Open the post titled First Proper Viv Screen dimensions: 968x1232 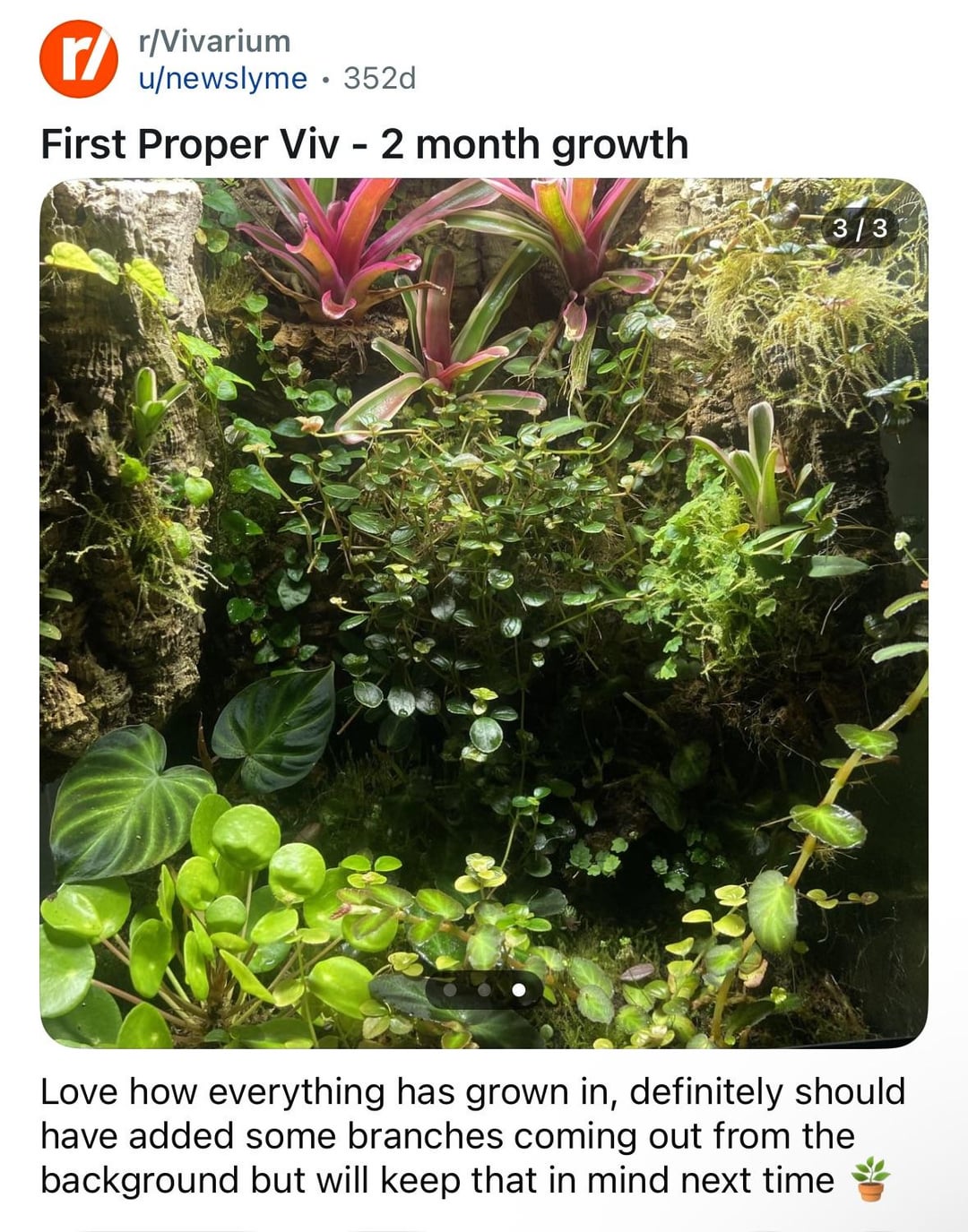364,144
